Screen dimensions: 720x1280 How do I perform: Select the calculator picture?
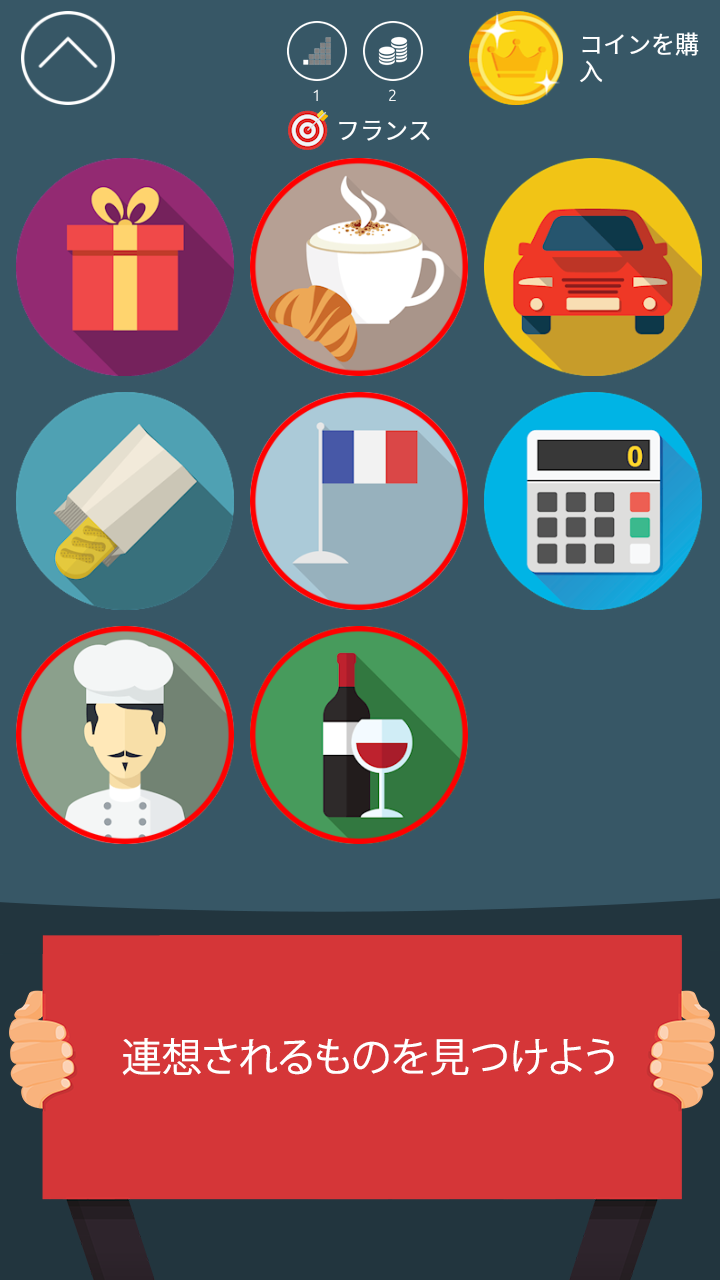click(x=593, y=501)
